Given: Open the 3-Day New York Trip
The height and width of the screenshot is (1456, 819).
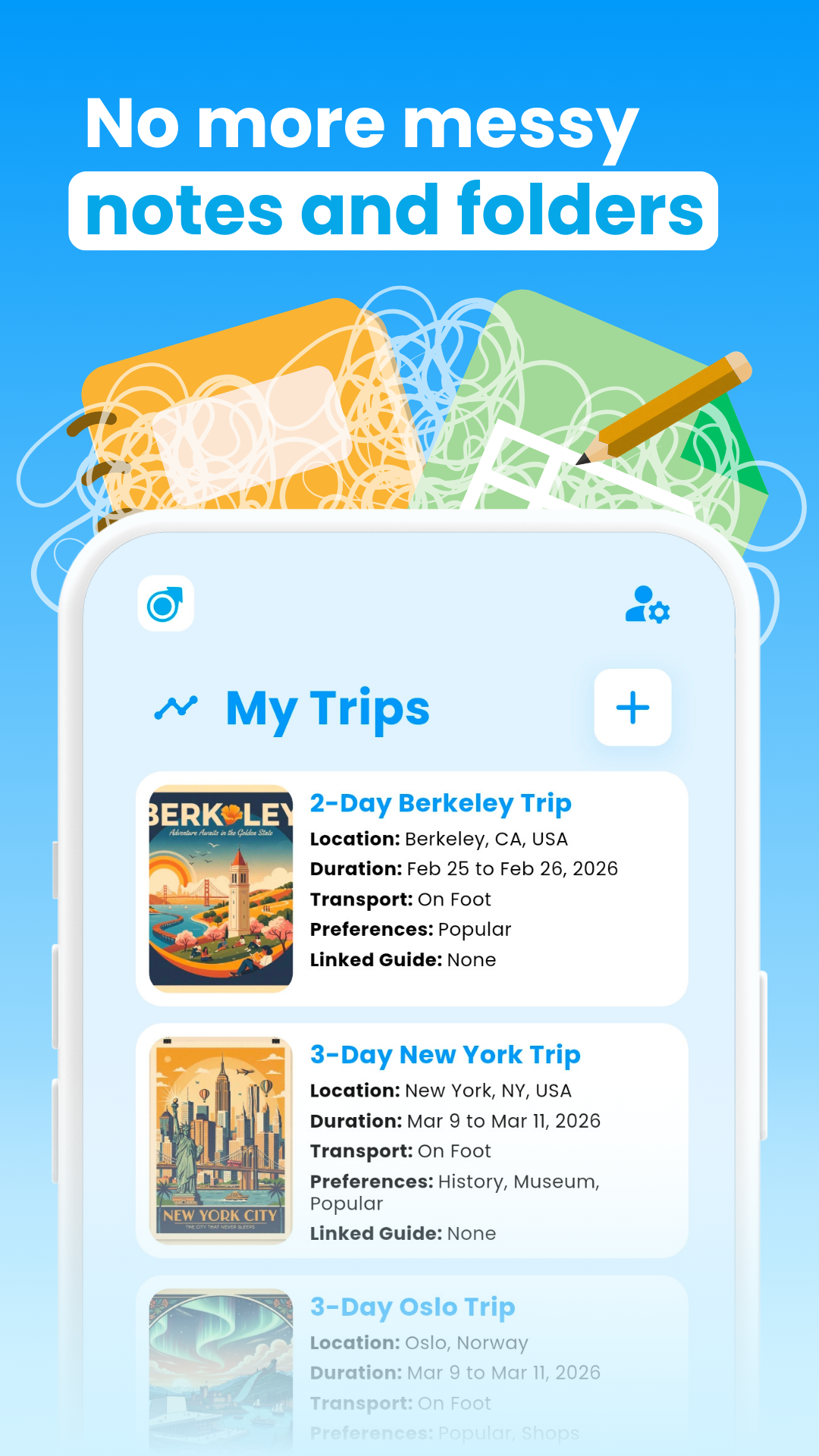Looking at the screenshot, I should (445, 1055).
